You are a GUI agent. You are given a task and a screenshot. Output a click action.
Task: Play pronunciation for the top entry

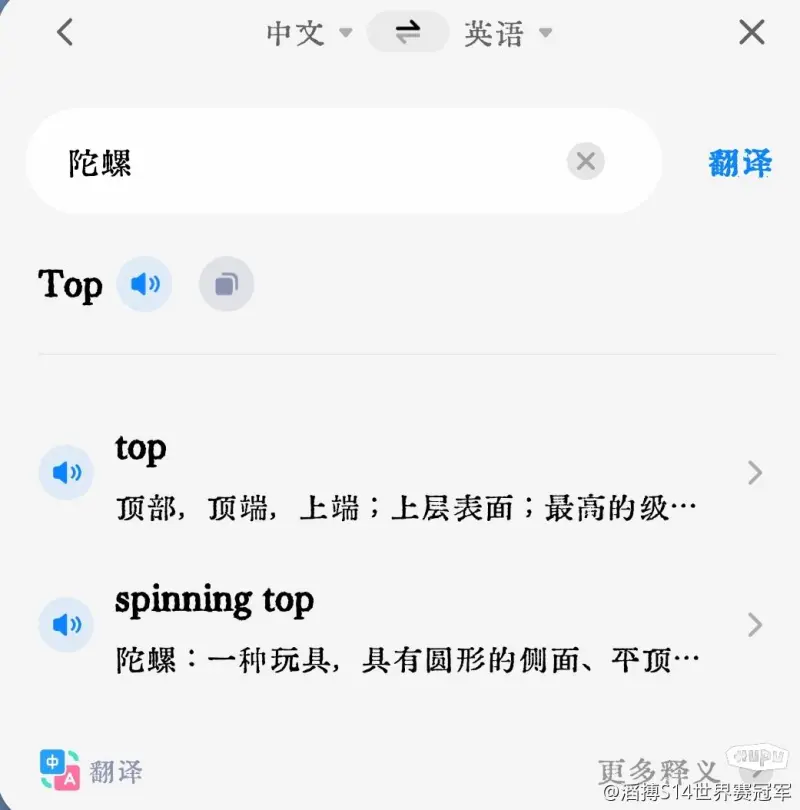tap(66, 472)
